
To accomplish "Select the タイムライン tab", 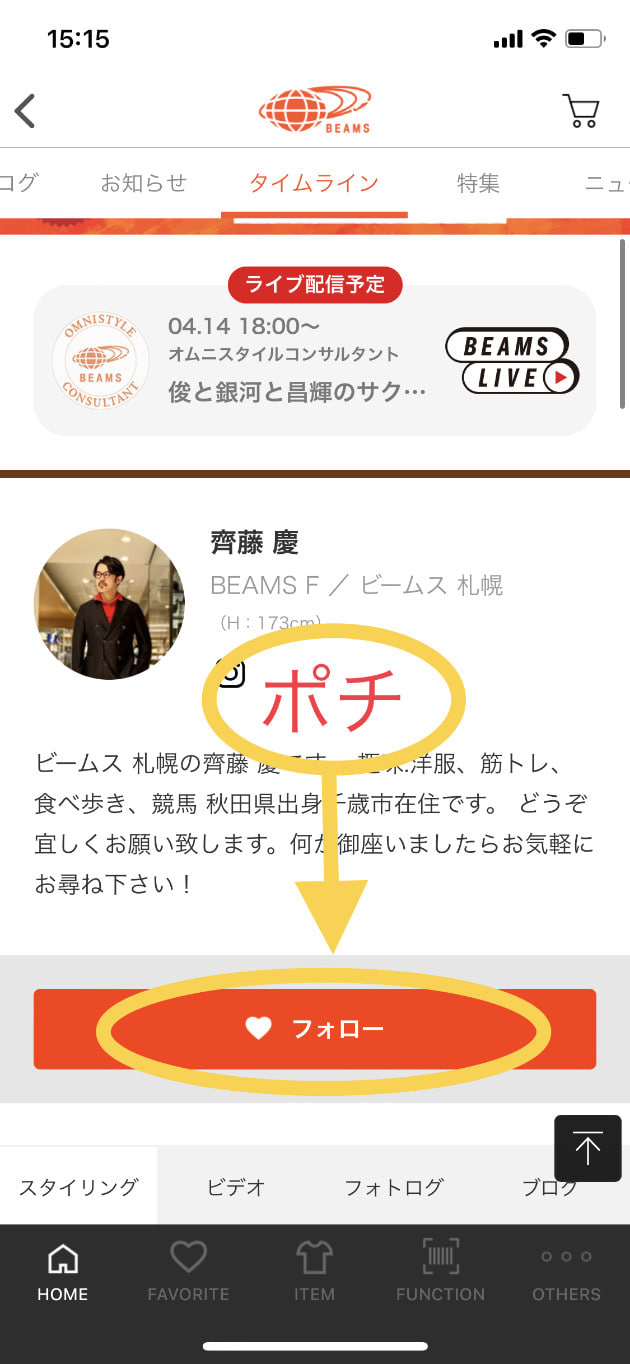I will pos(314,183).
